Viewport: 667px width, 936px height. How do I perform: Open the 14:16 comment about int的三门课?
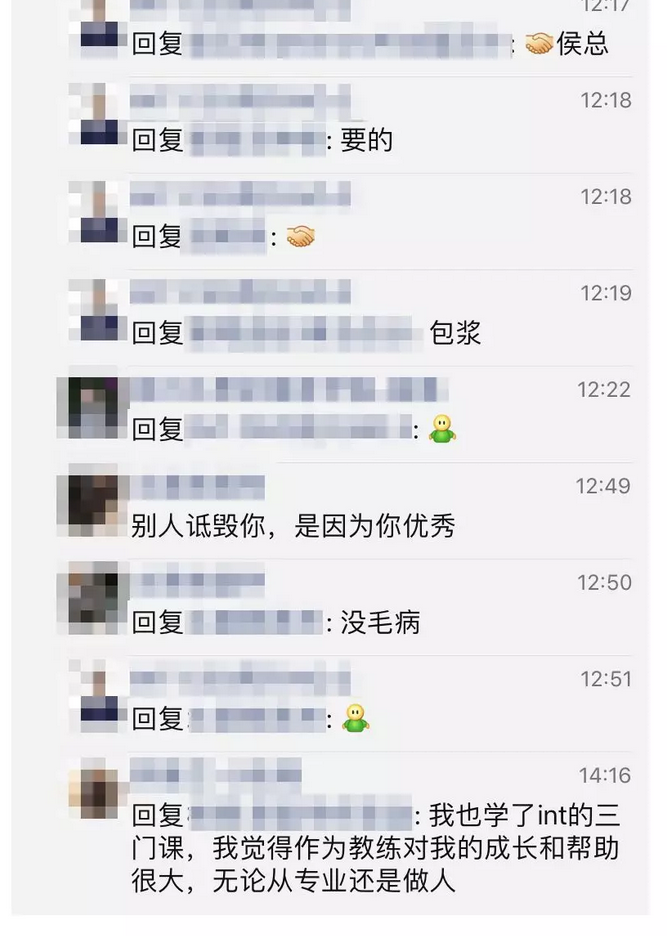(x=375, y=848)
